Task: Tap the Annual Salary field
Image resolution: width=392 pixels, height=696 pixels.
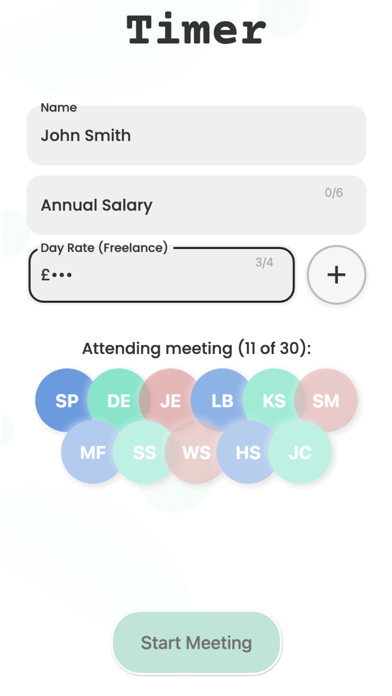Action: coord(196,205)
